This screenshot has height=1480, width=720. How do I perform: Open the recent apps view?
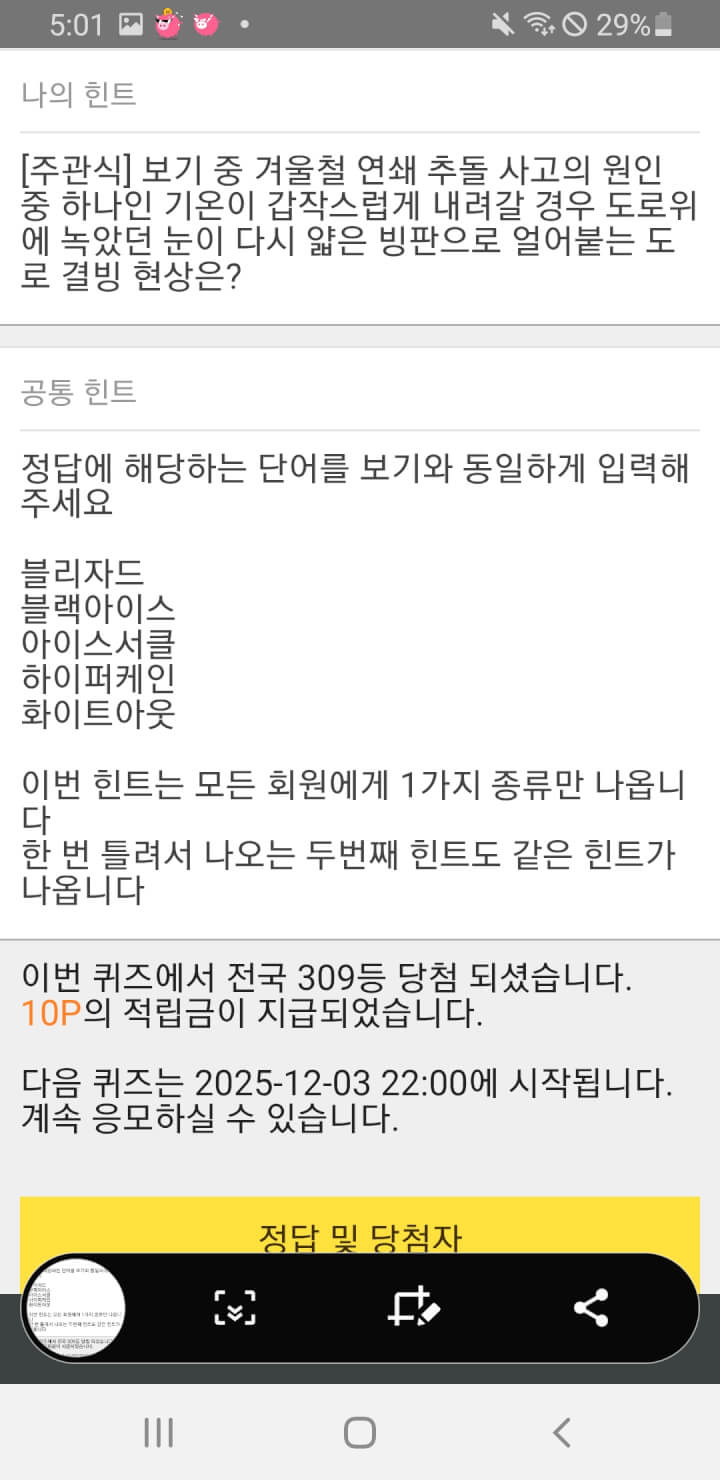point(158,1432)
